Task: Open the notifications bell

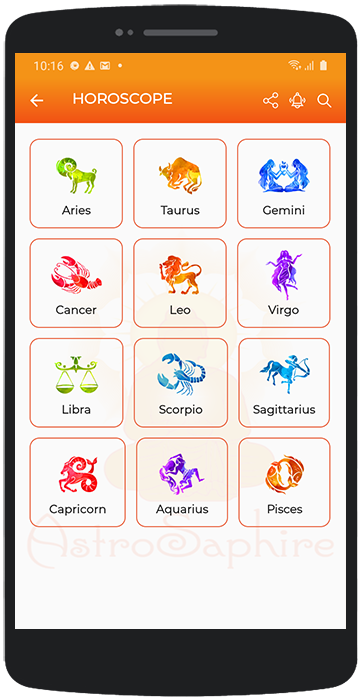Action: (297, 100)
